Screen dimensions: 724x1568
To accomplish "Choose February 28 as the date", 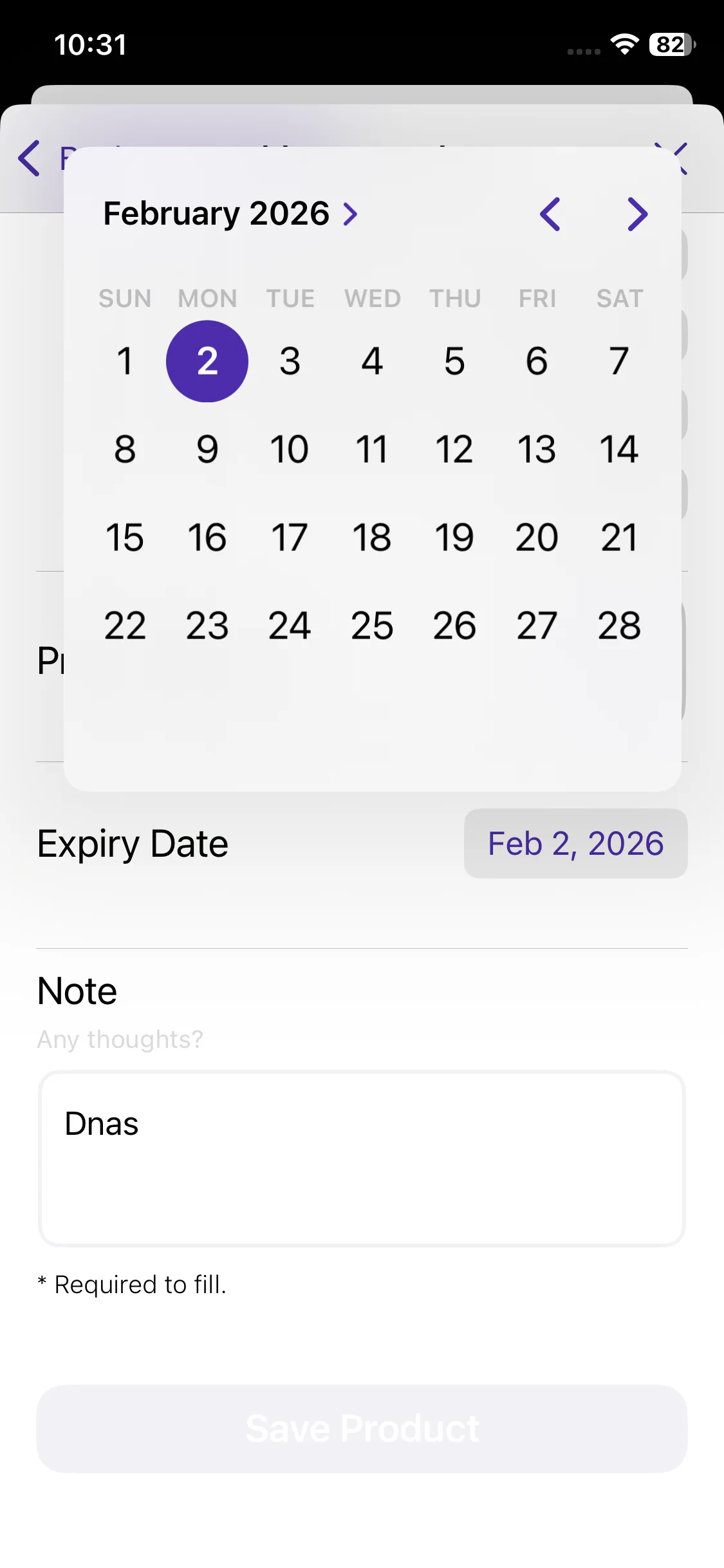I will click(x=618, y=626).
